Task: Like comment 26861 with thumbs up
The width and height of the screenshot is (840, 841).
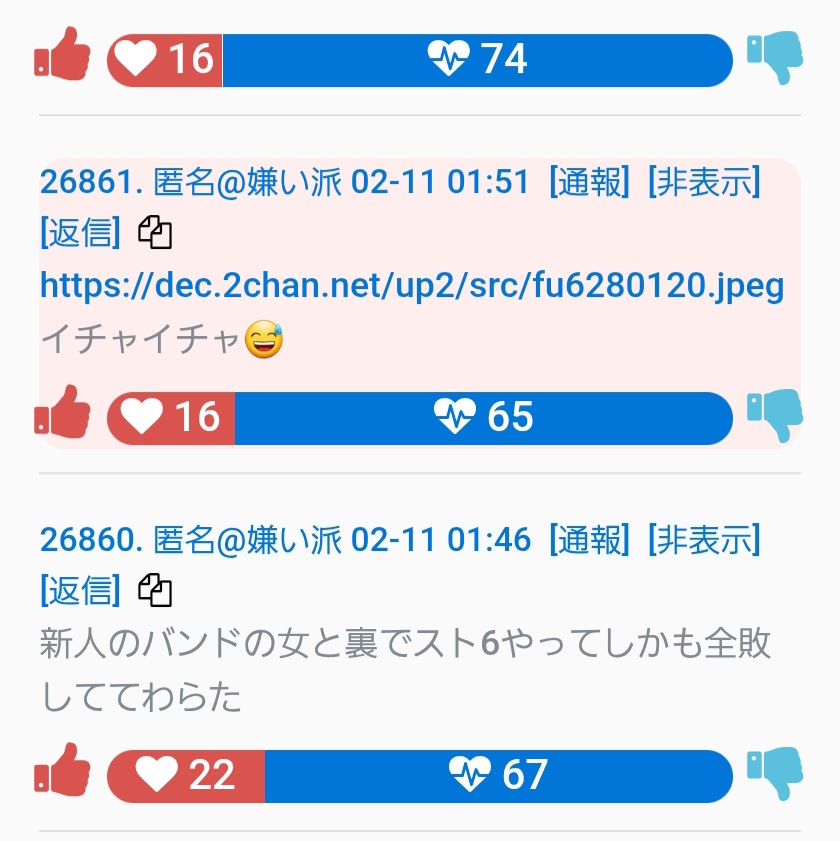Action: 63,414
